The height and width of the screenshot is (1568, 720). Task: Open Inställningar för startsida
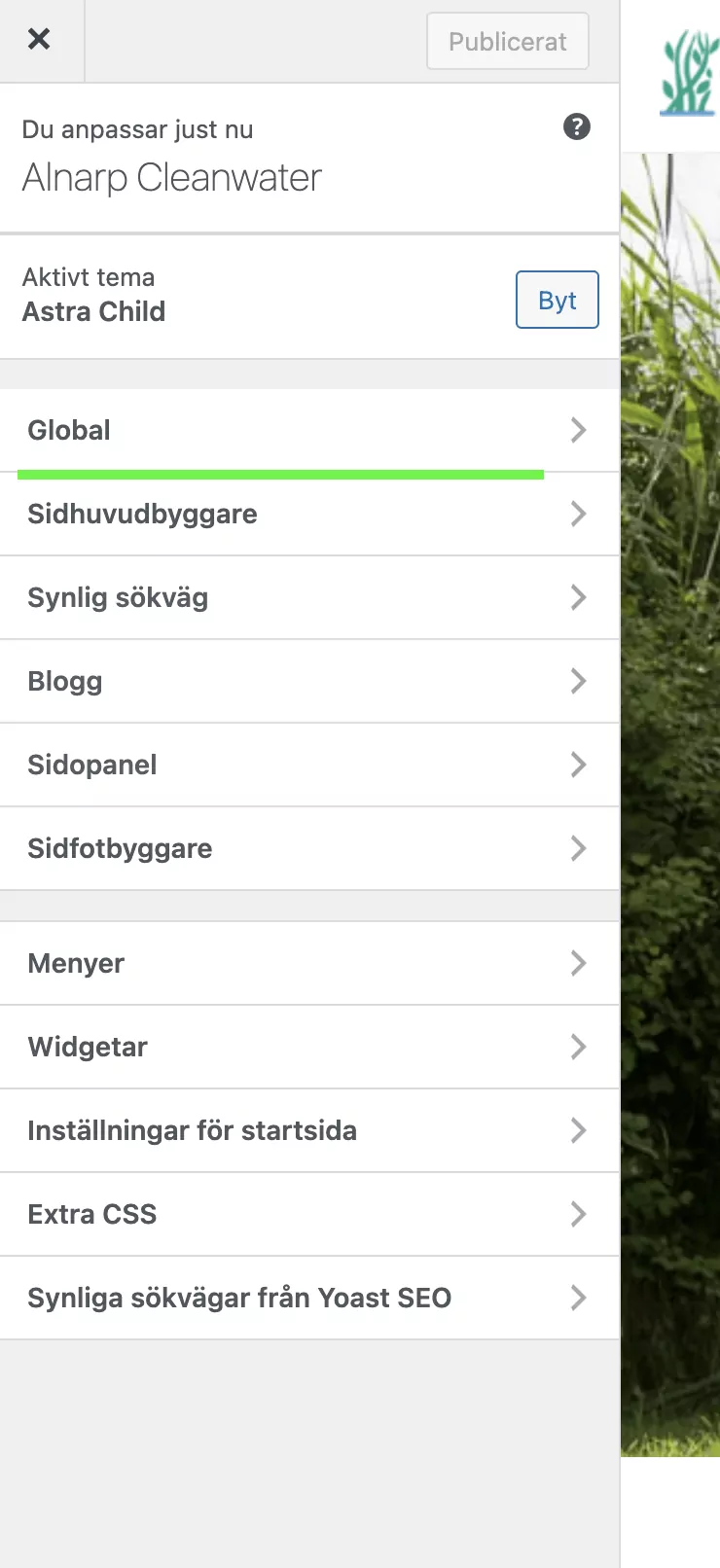click(x=309, y=1130)
